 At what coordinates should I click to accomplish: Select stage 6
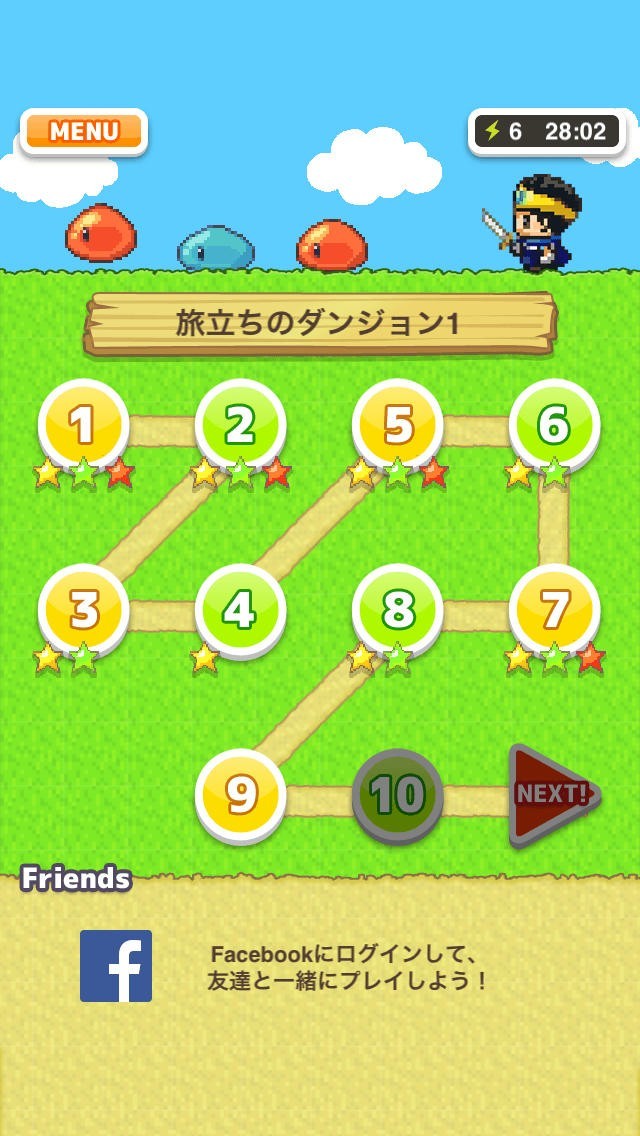click(554, 425)
